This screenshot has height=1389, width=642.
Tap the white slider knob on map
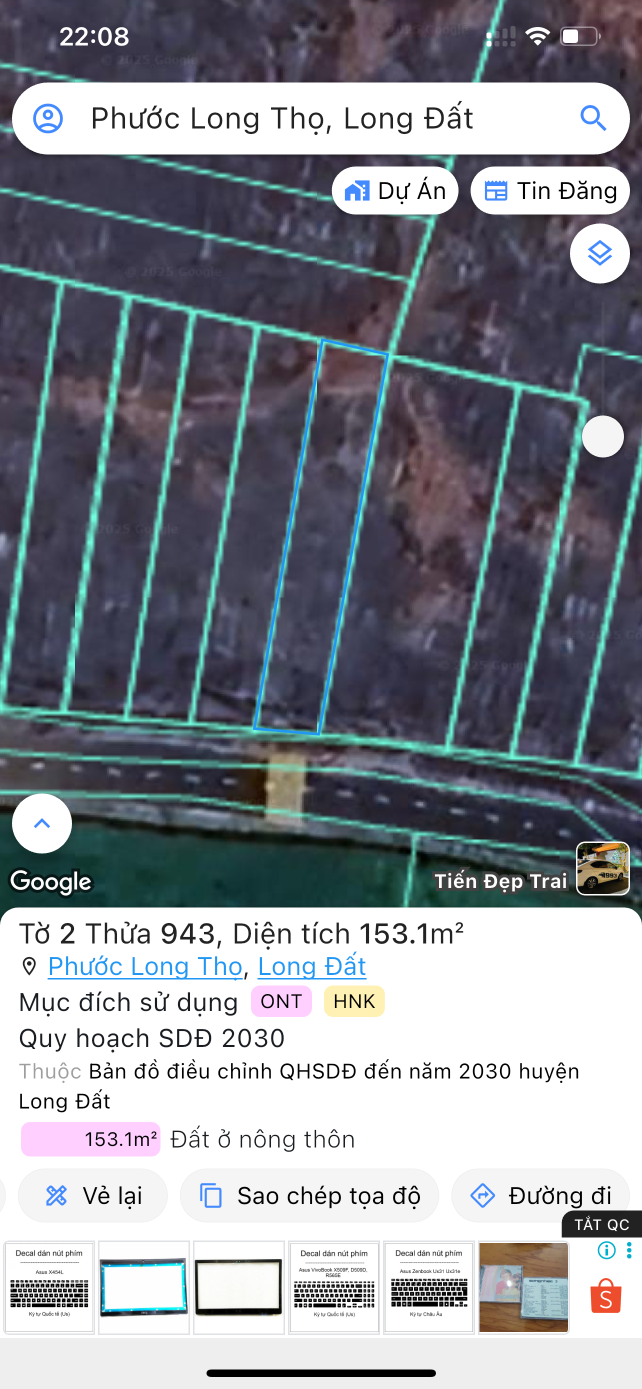[603, 437]
